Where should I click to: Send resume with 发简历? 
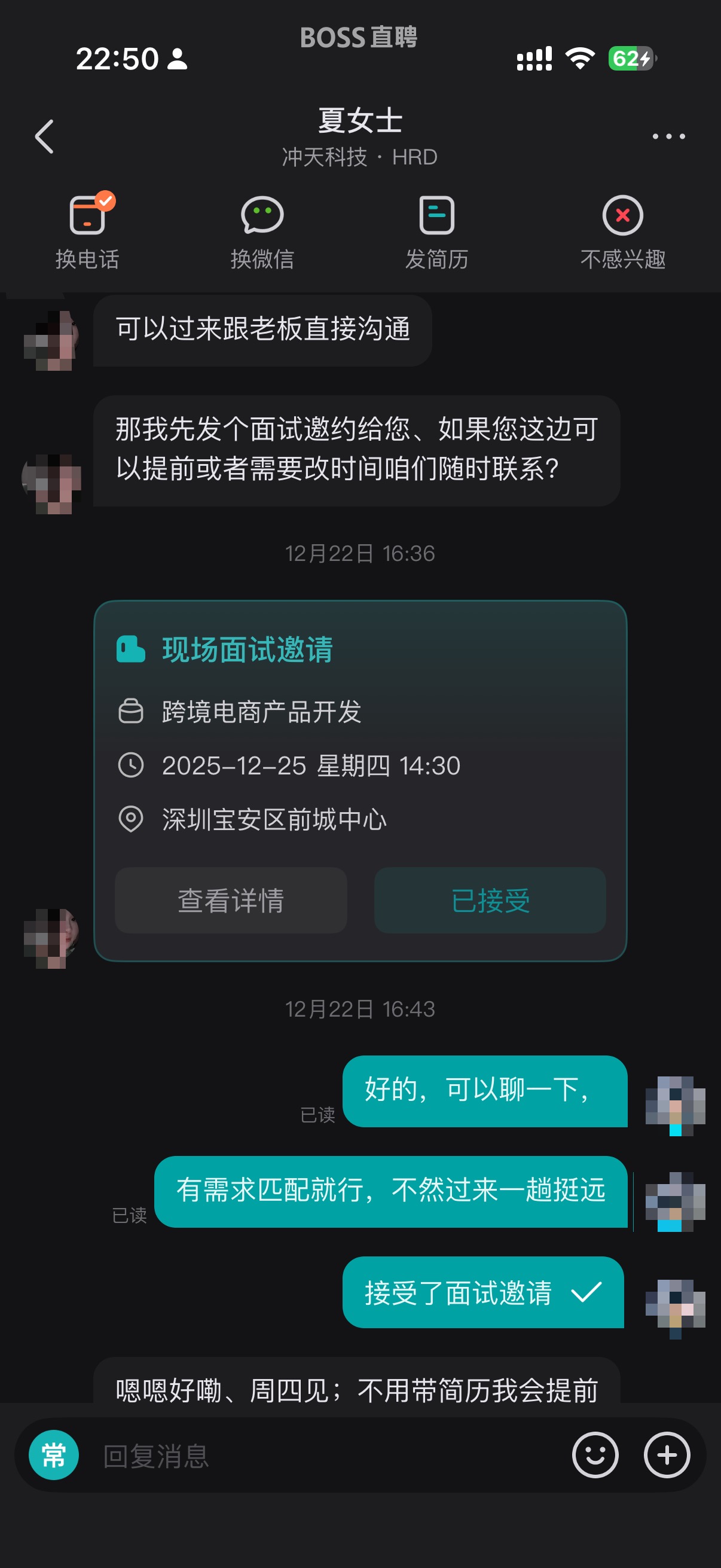pos(437,232)
